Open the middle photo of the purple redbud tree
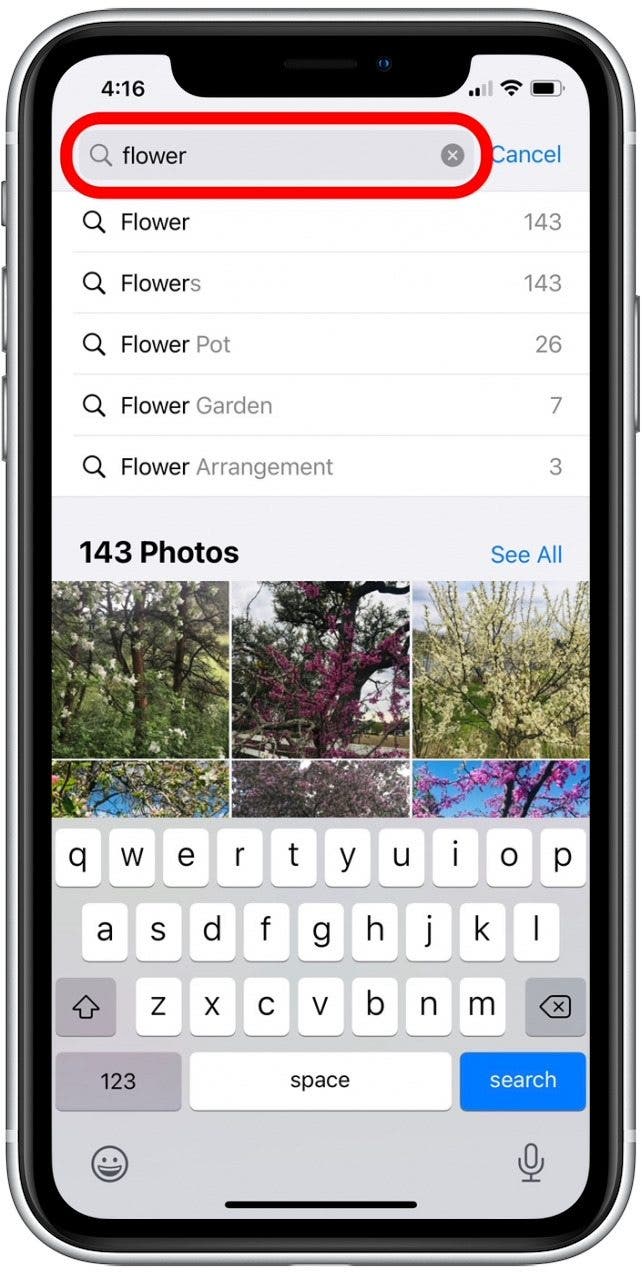Viewport: 642px width, 1274px height. pos(320,668)
